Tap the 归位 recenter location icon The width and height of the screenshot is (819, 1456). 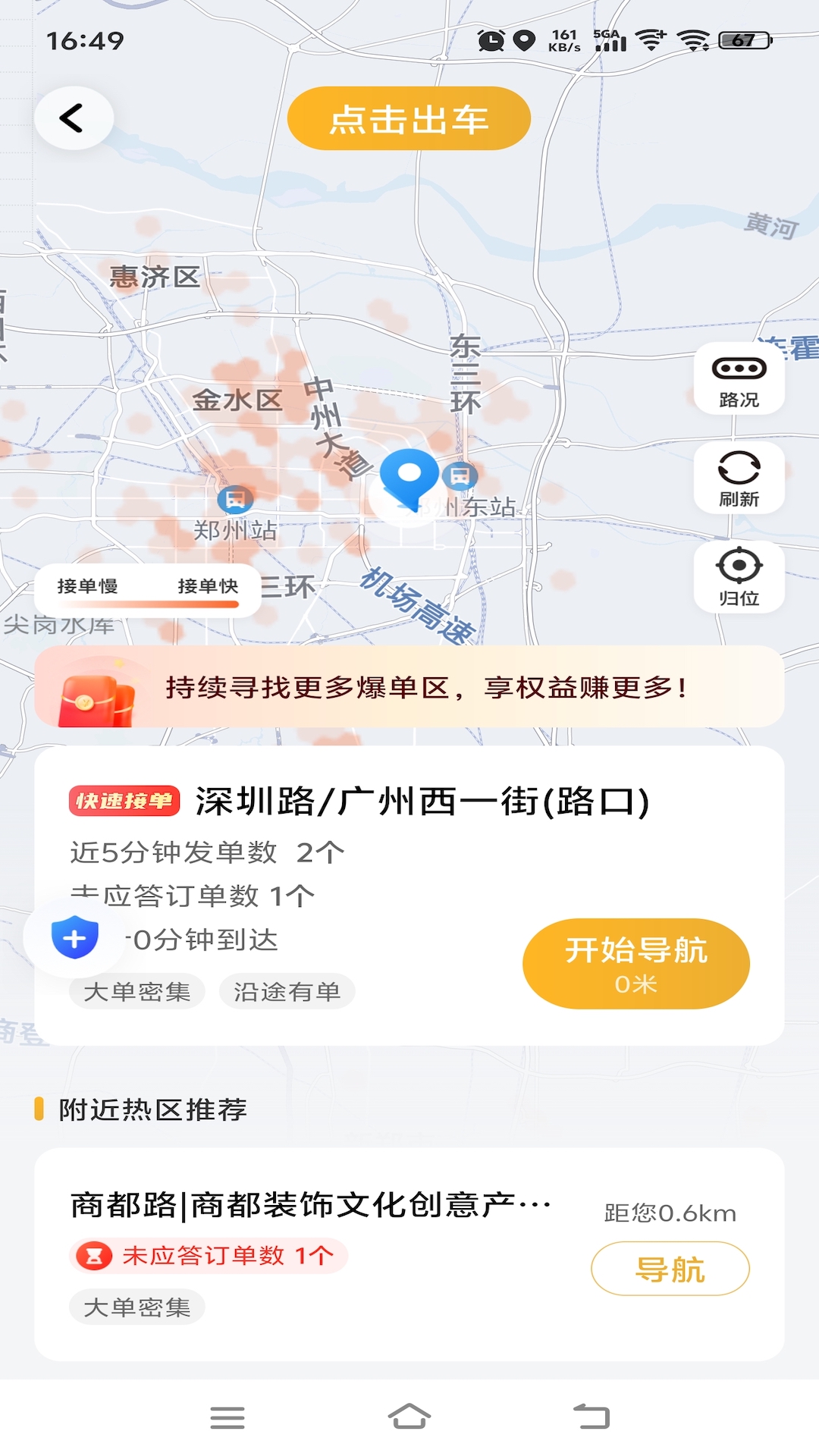pos(739,578)
